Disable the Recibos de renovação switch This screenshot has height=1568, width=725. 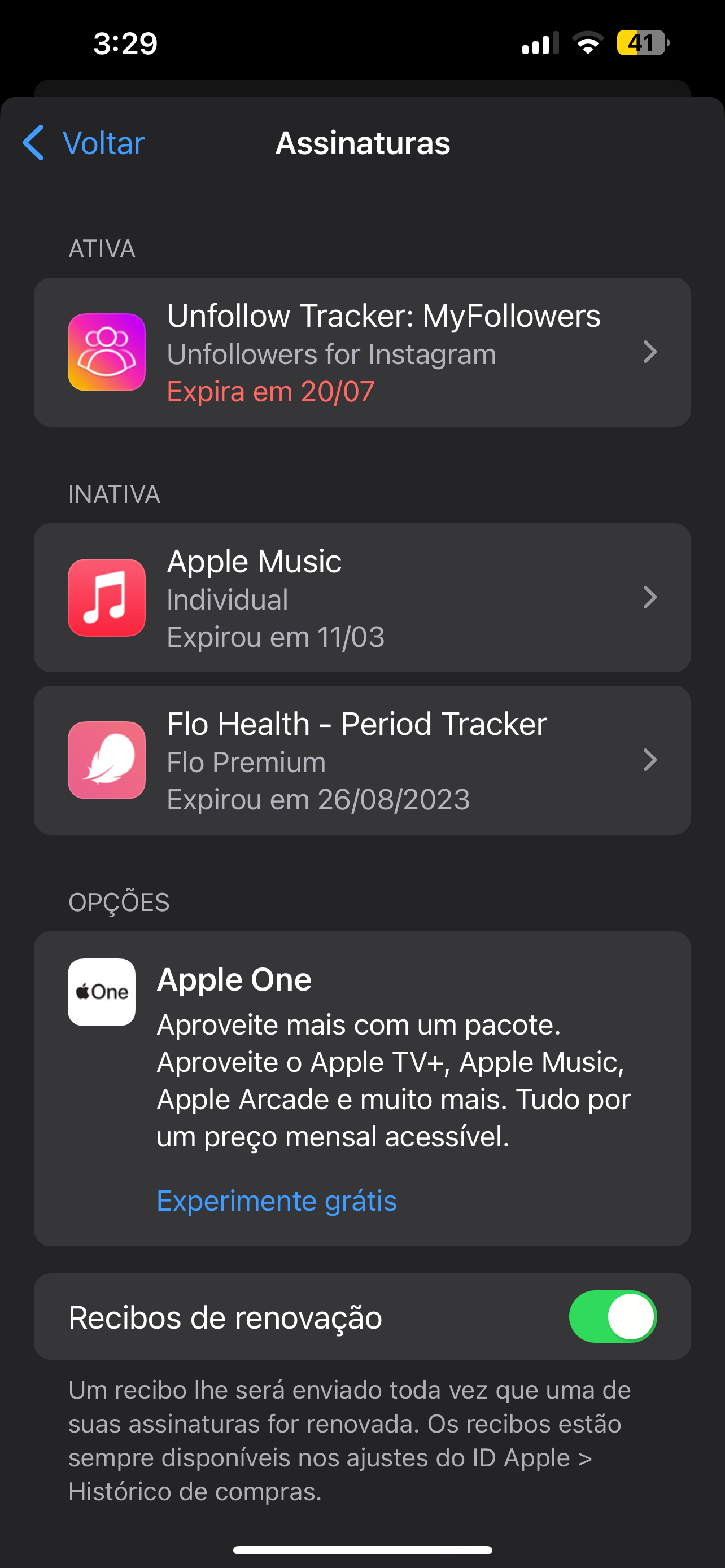click(x=612, y=1317)
